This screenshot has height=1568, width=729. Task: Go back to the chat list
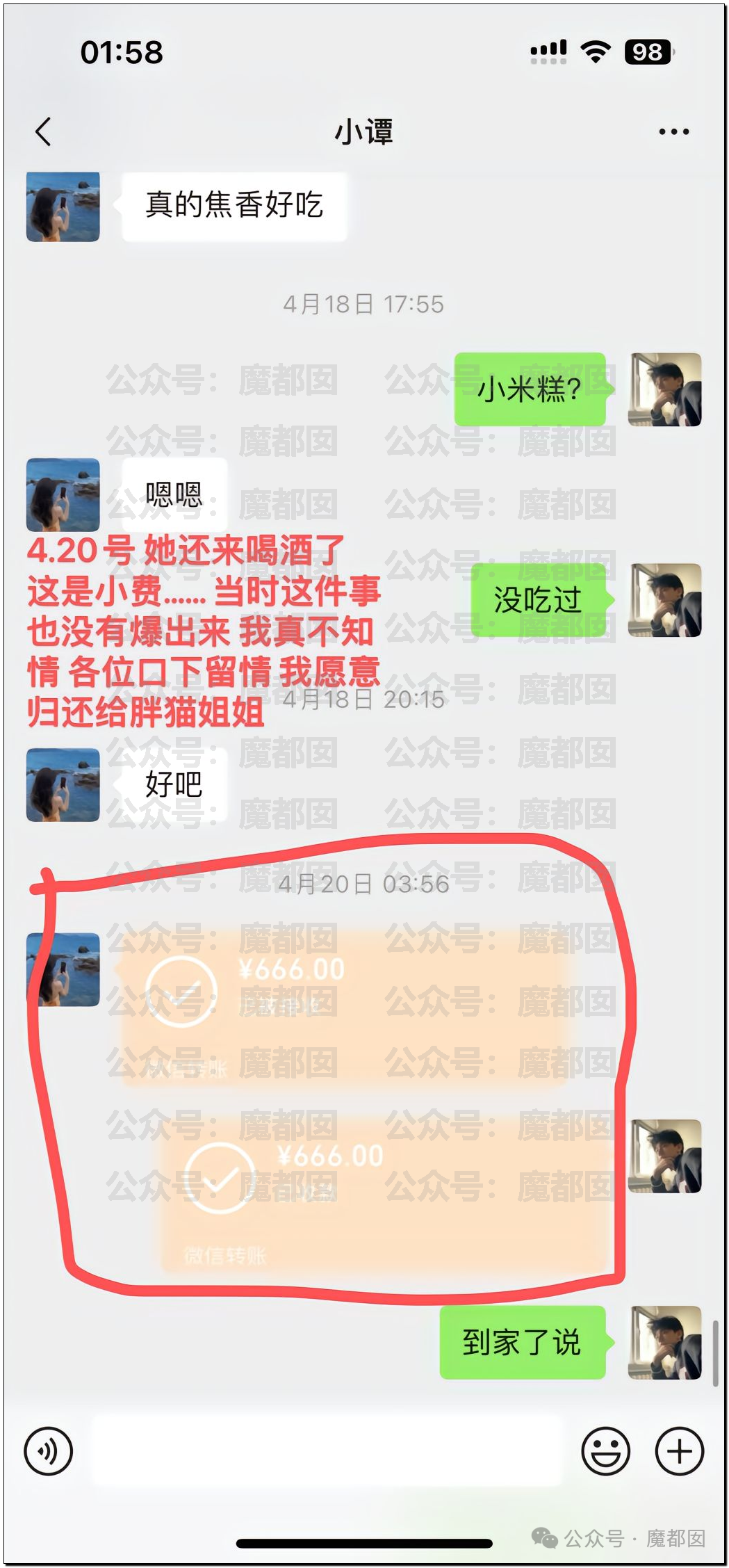[x=43, y=131]
